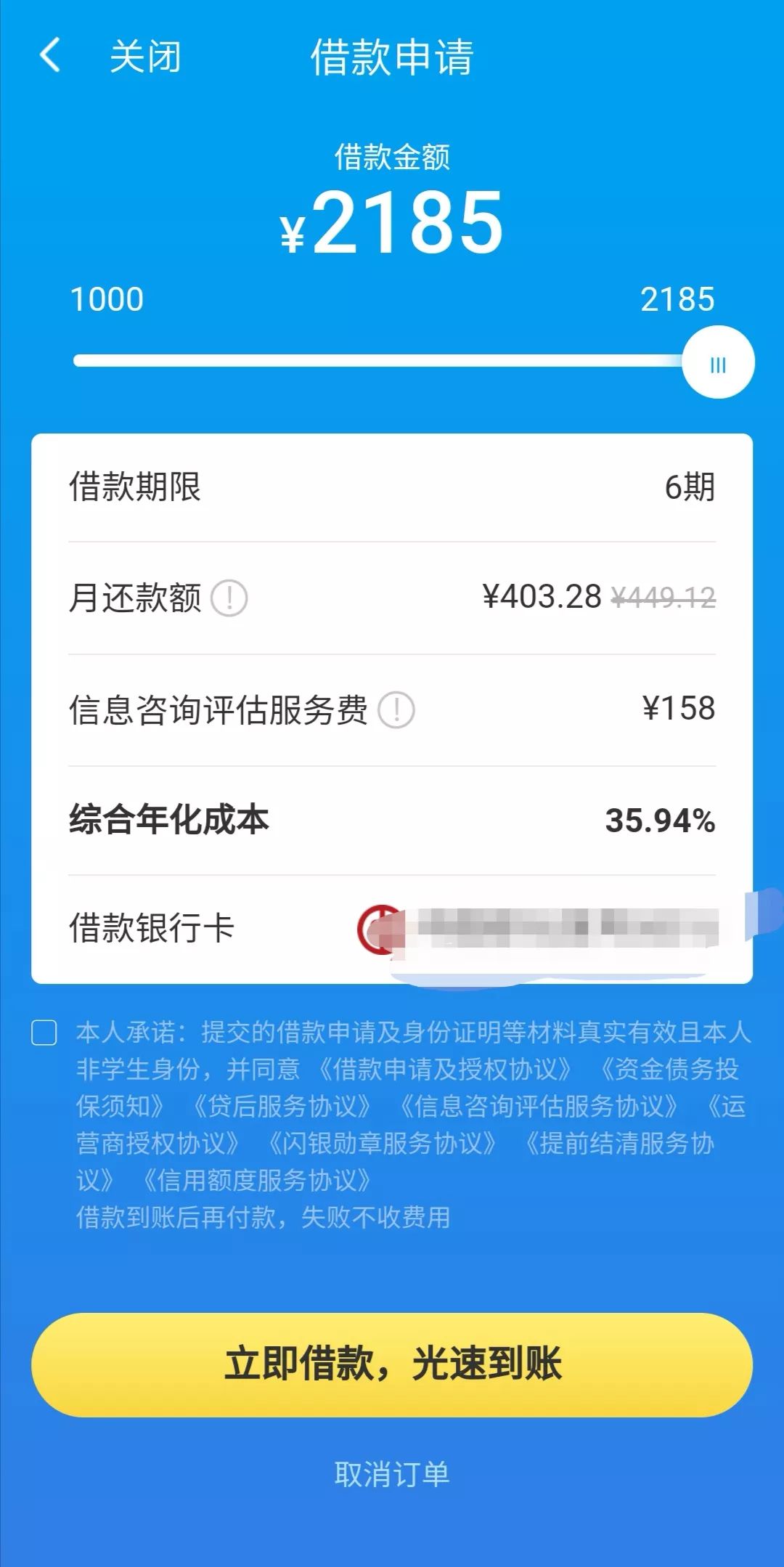Open 《贷后服务协议》 agreement
The height and width of the screenshot is (1567, 784).
pos(282,1107)
